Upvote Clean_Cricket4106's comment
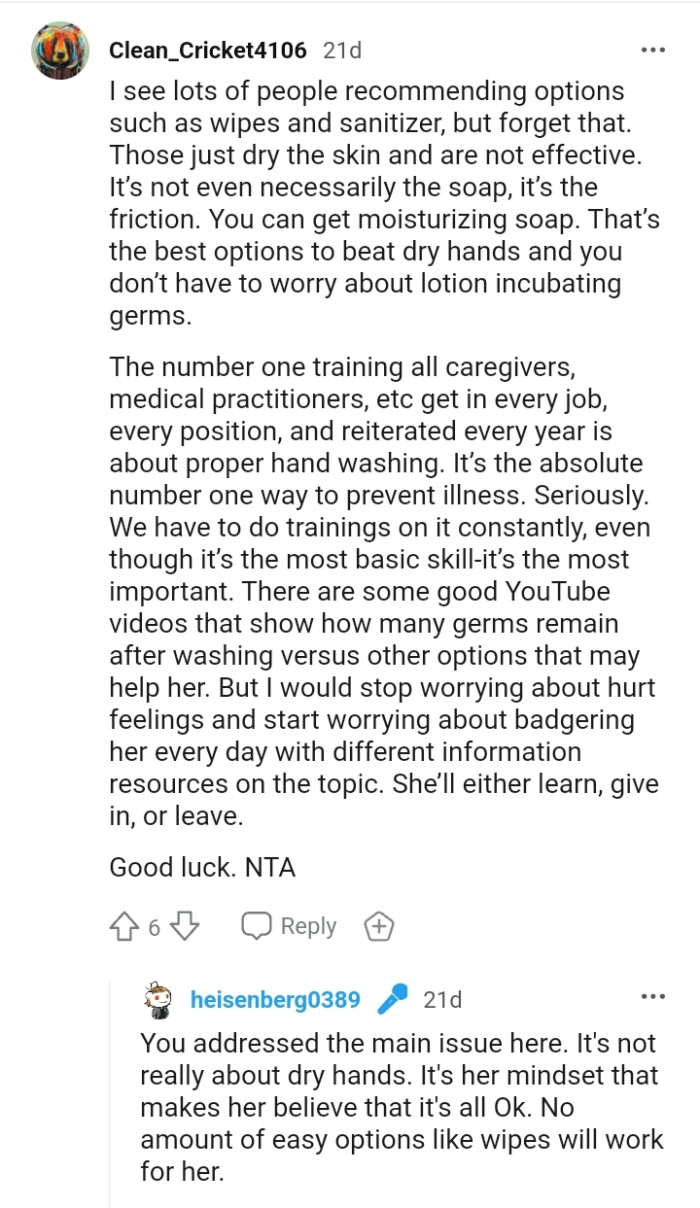 point(124,927)
